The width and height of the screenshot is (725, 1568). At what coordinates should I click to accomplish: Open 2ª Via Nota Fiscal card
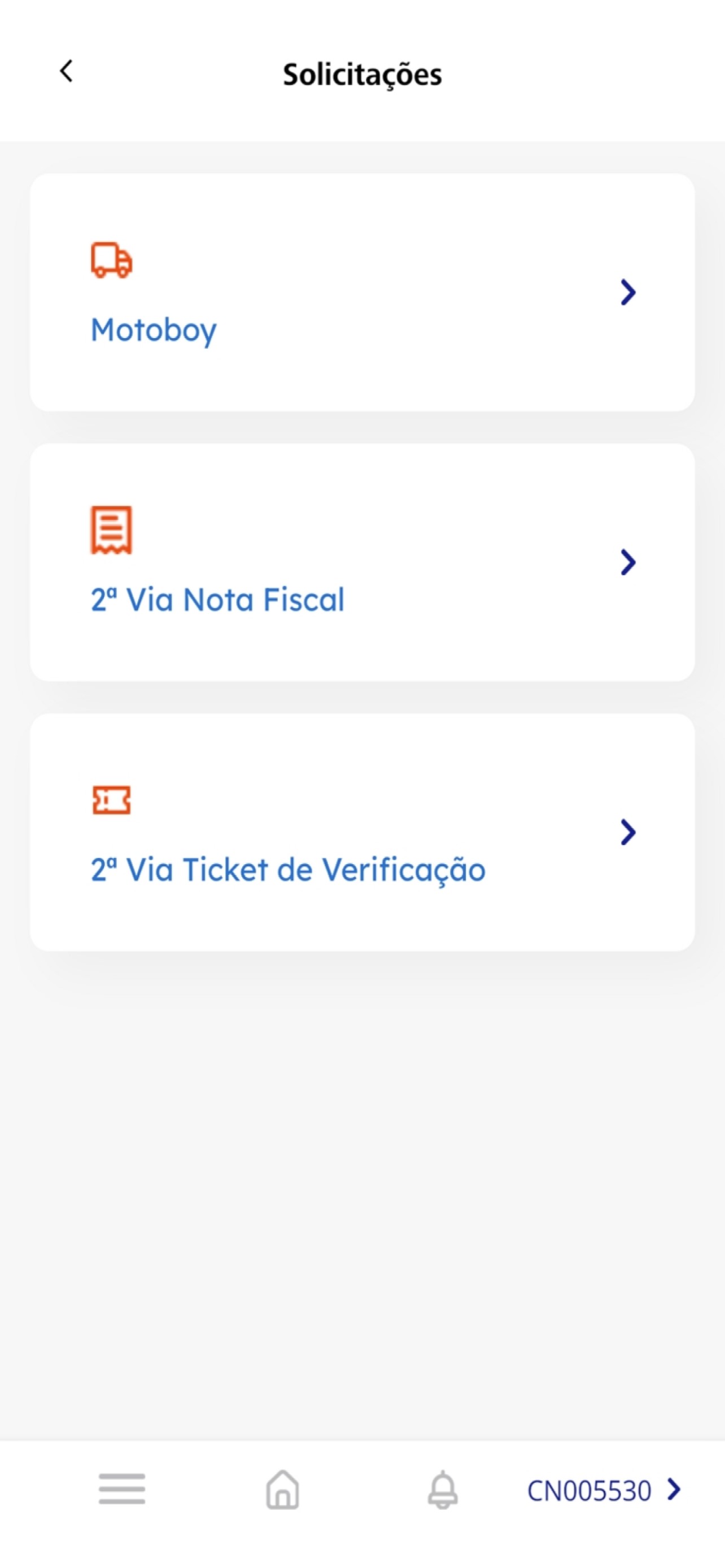point(361,562)
